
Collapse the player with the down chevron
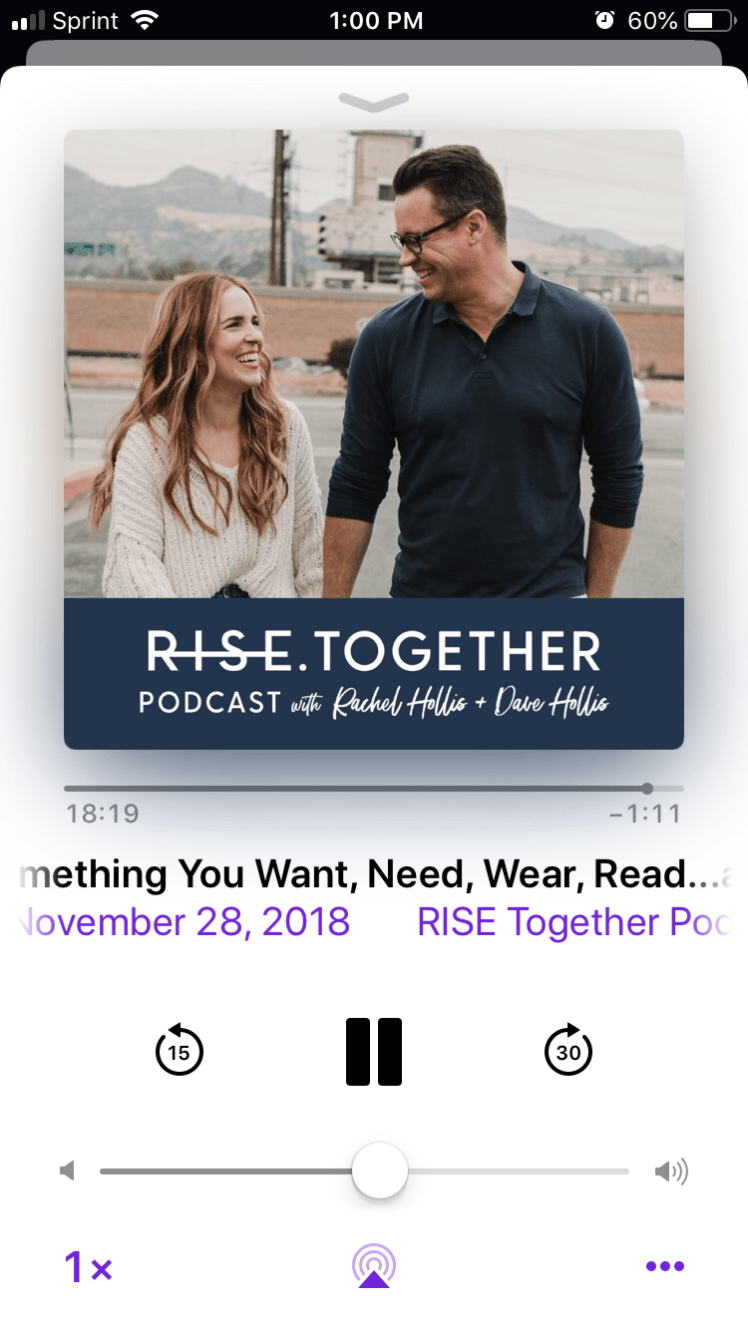[374, 101]
